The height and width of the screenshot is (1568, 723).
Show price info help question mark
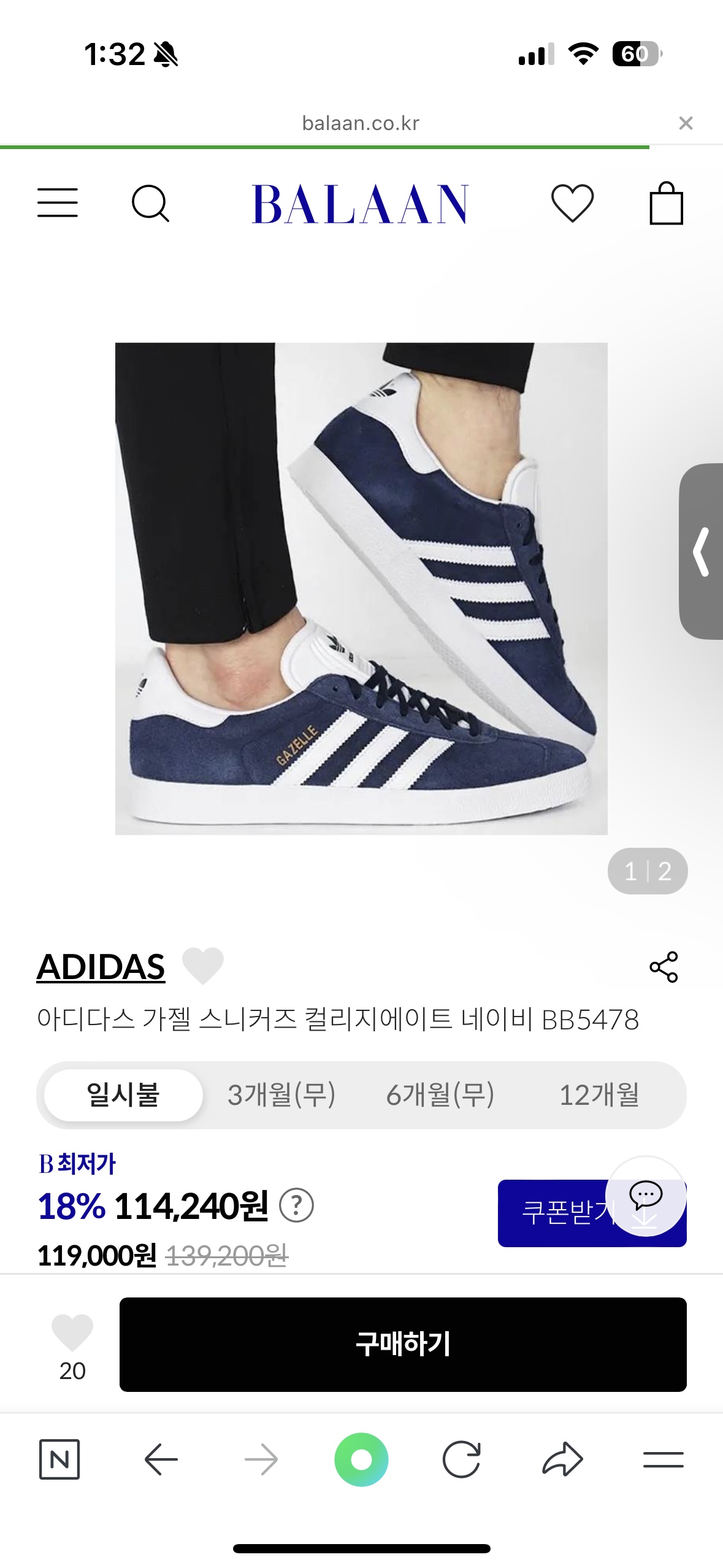(x=296, y=1205)
